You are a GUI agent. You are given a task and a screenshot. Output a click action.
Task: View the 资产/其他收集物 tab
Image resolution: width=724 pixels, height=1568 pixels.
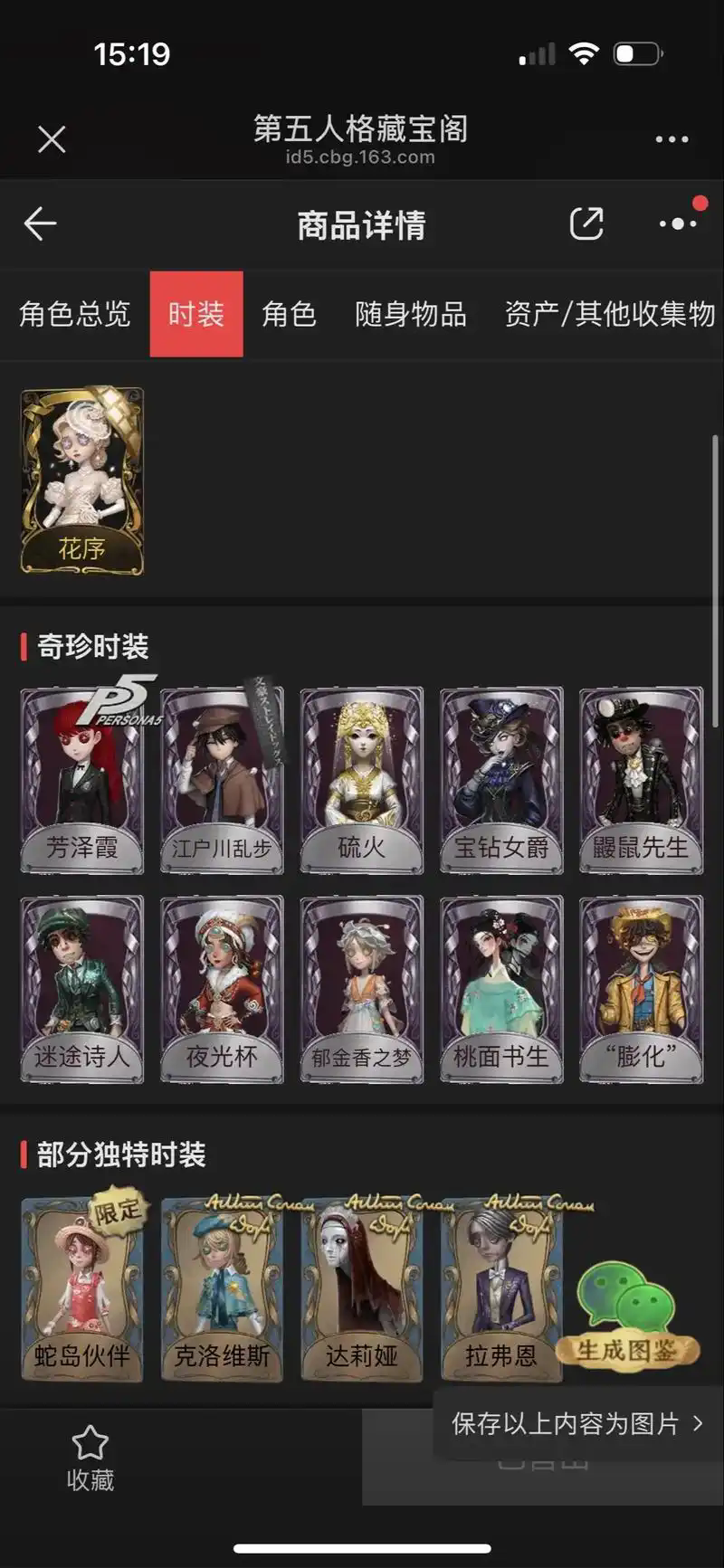tap(609, 314)
